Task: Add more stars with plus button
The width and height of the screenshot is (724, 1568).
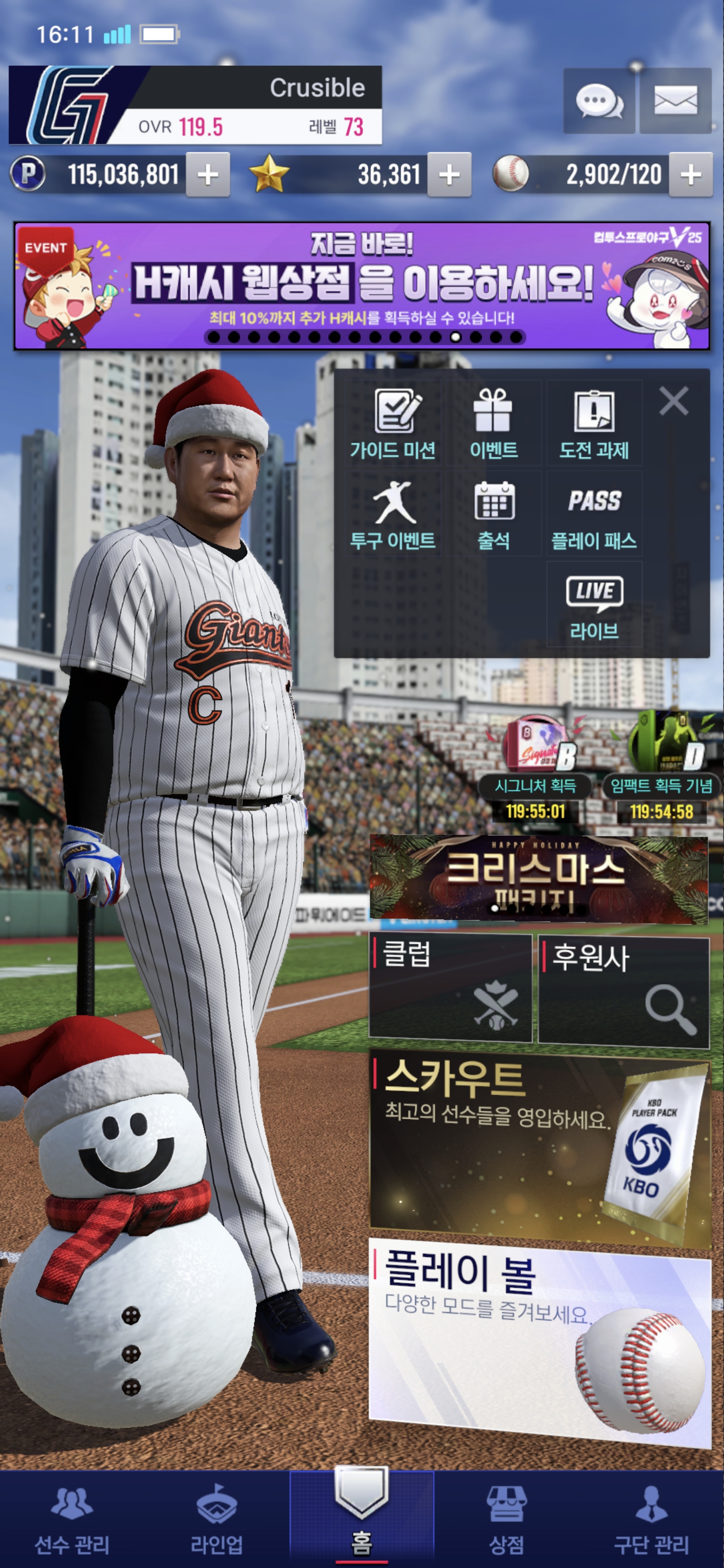Action: coord(449,175)
